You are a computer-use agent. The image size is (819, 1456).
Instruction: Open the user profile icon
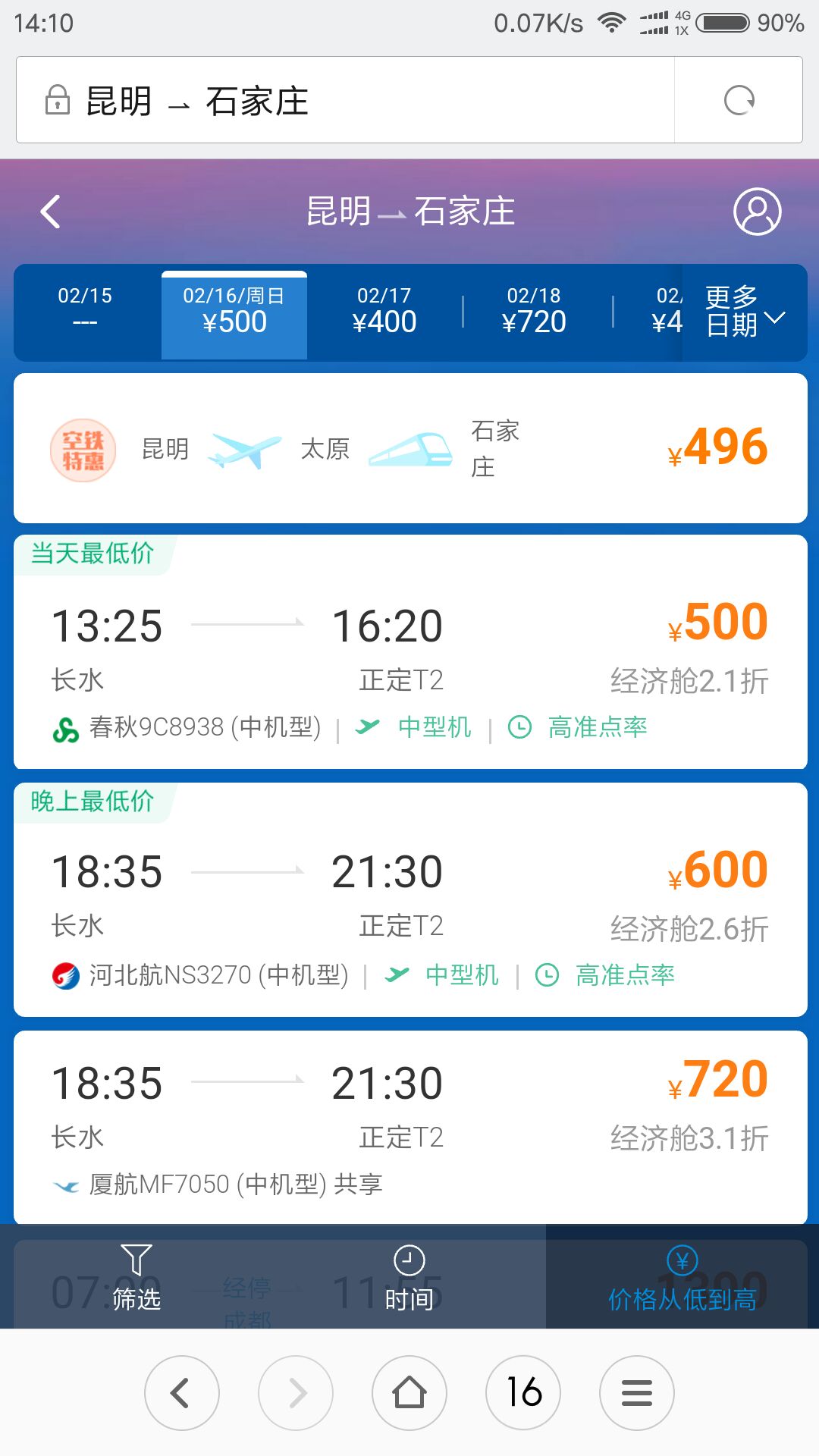pyautogui.click(x=757, y=212)
